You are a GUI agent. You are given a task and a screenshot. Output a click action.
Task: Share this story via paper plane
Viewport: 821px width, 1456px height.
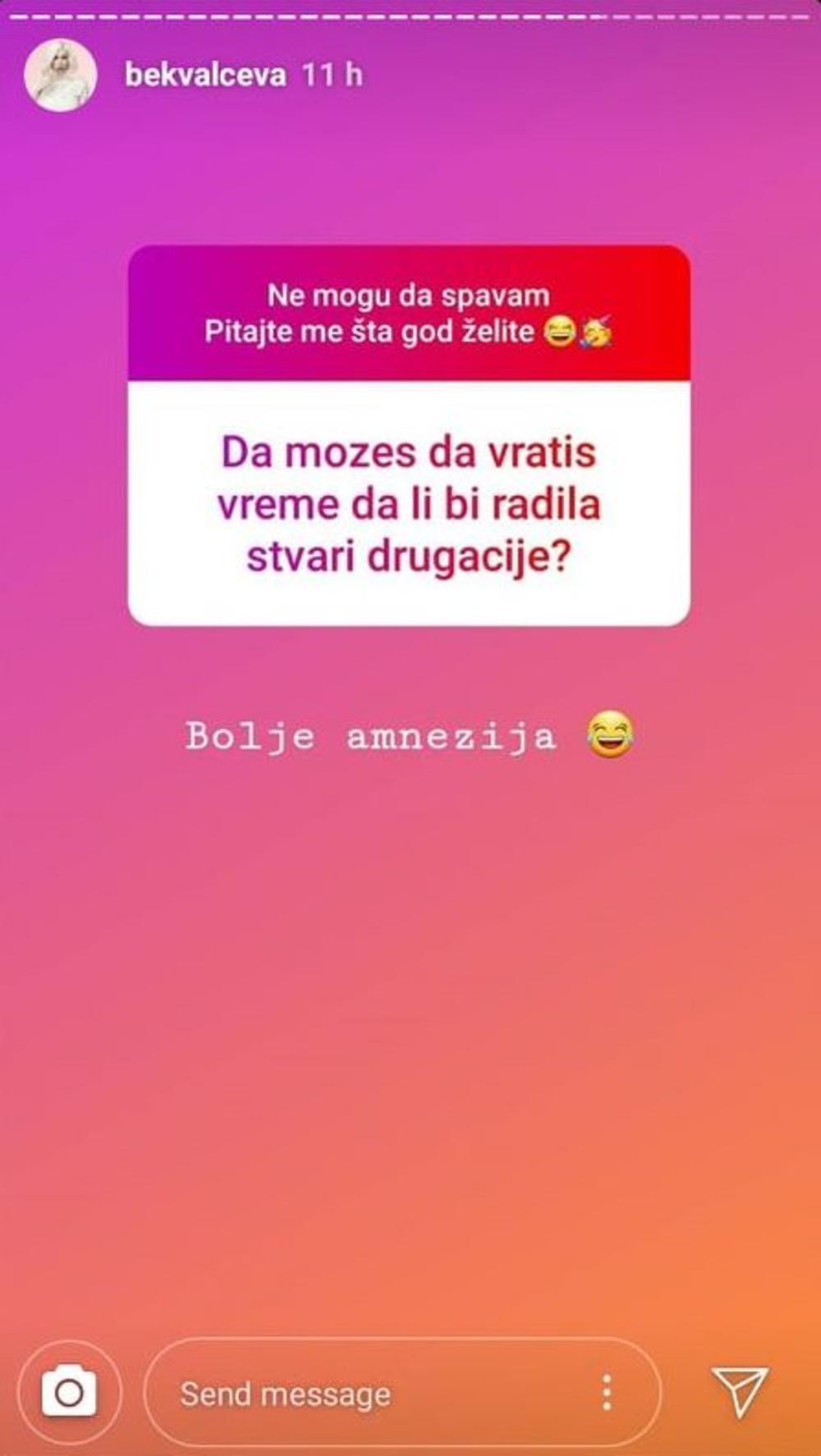(x=740, y=1391)
